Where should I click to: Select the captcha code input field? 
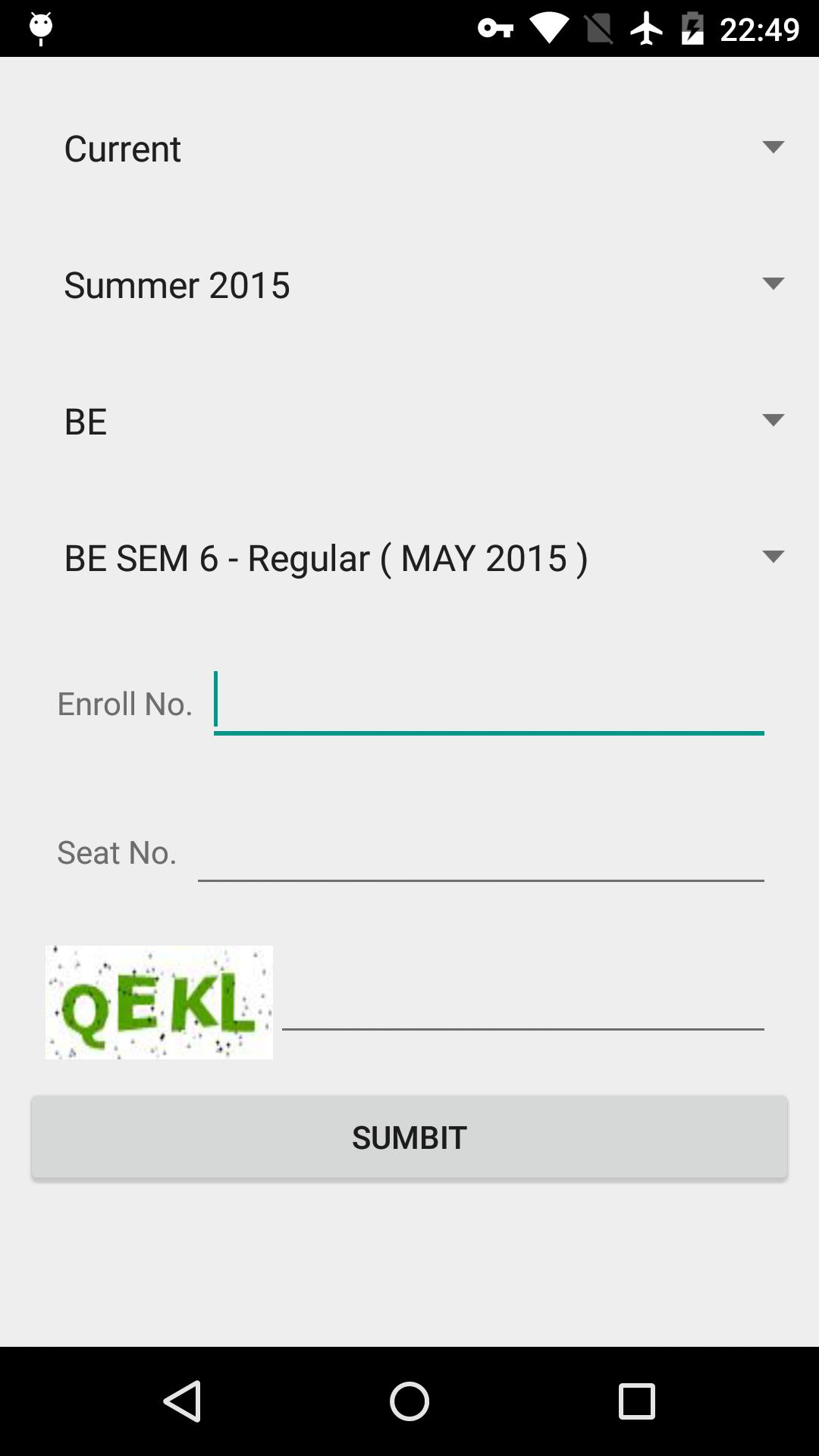(x=522, y=1001)
